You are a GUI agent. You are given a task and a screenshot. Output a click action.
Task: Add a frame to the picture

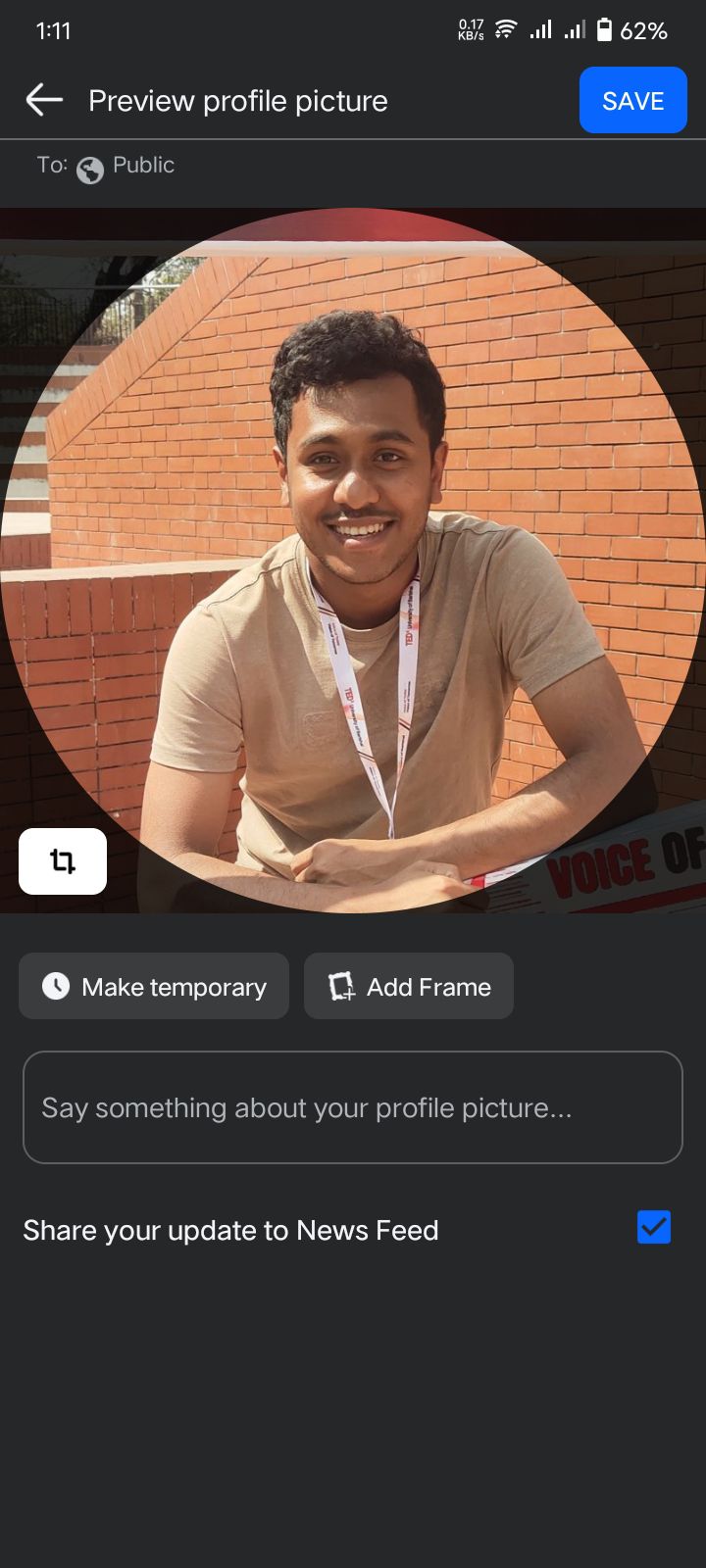click(x=409, y=986)
